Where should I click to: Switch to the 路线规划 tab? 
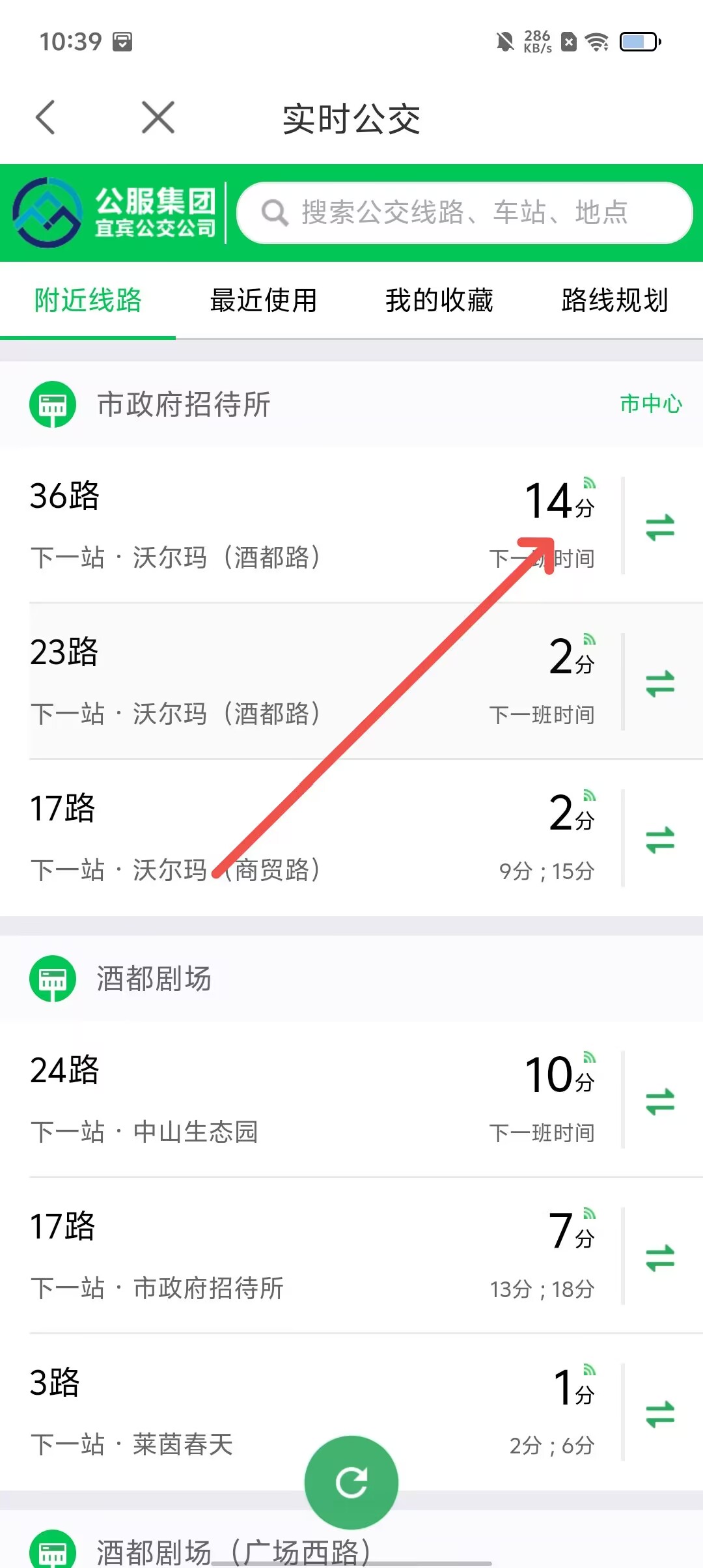click(614, 301)
